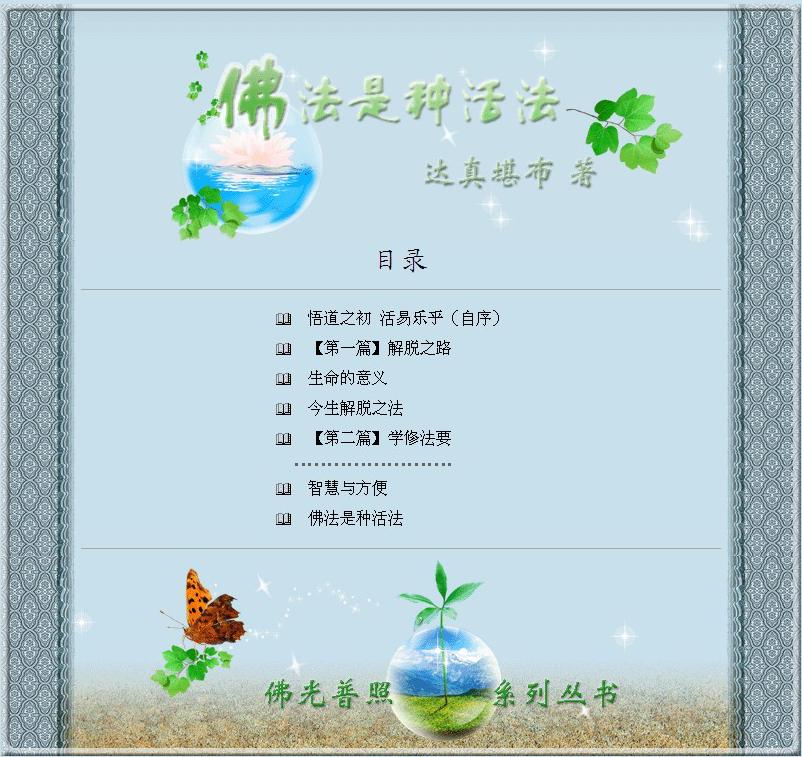Open the preface 悟道之初 活易乐乎（自序）
Viewport: 802px width, 757px height.
pyautogui.click(x=404, y=319)
